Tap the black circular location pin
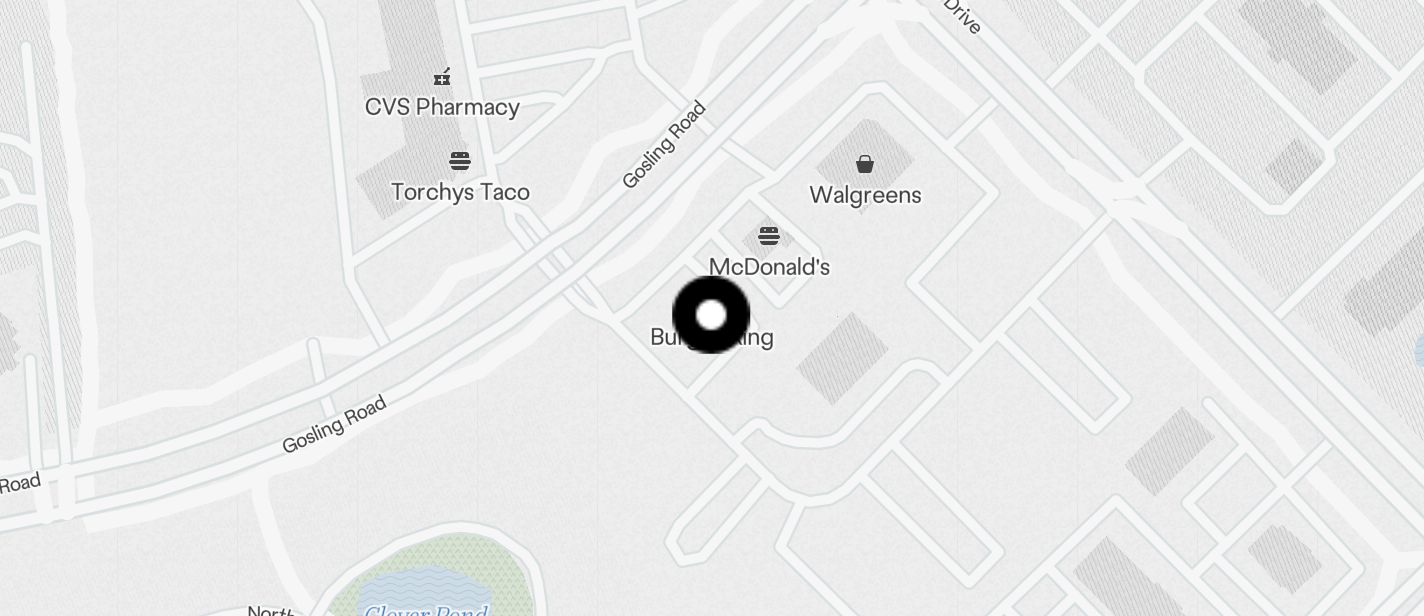This screenshot has width=1424, height=616. click(711, 315)
